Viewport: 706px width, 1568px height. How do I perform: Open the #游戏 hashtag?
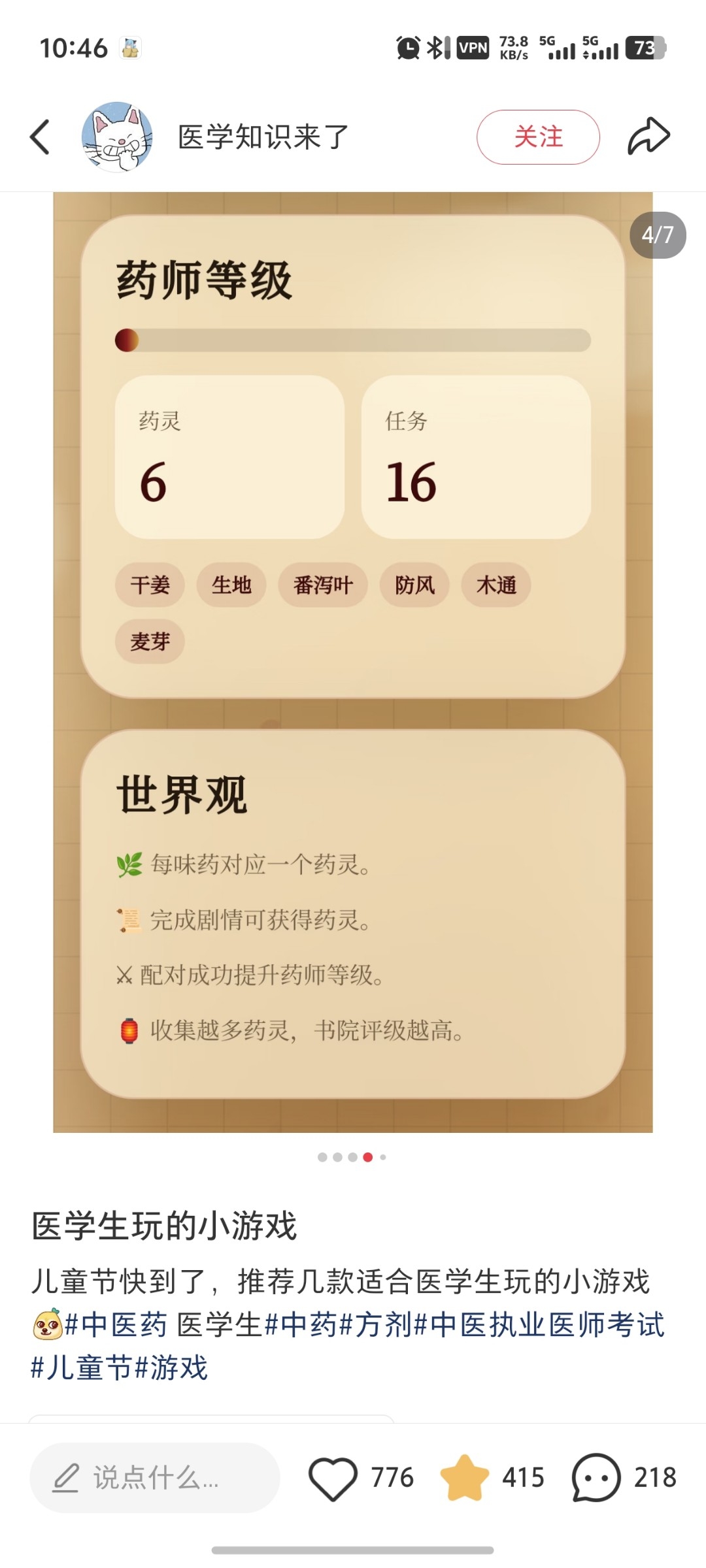tap(171, 1367)
